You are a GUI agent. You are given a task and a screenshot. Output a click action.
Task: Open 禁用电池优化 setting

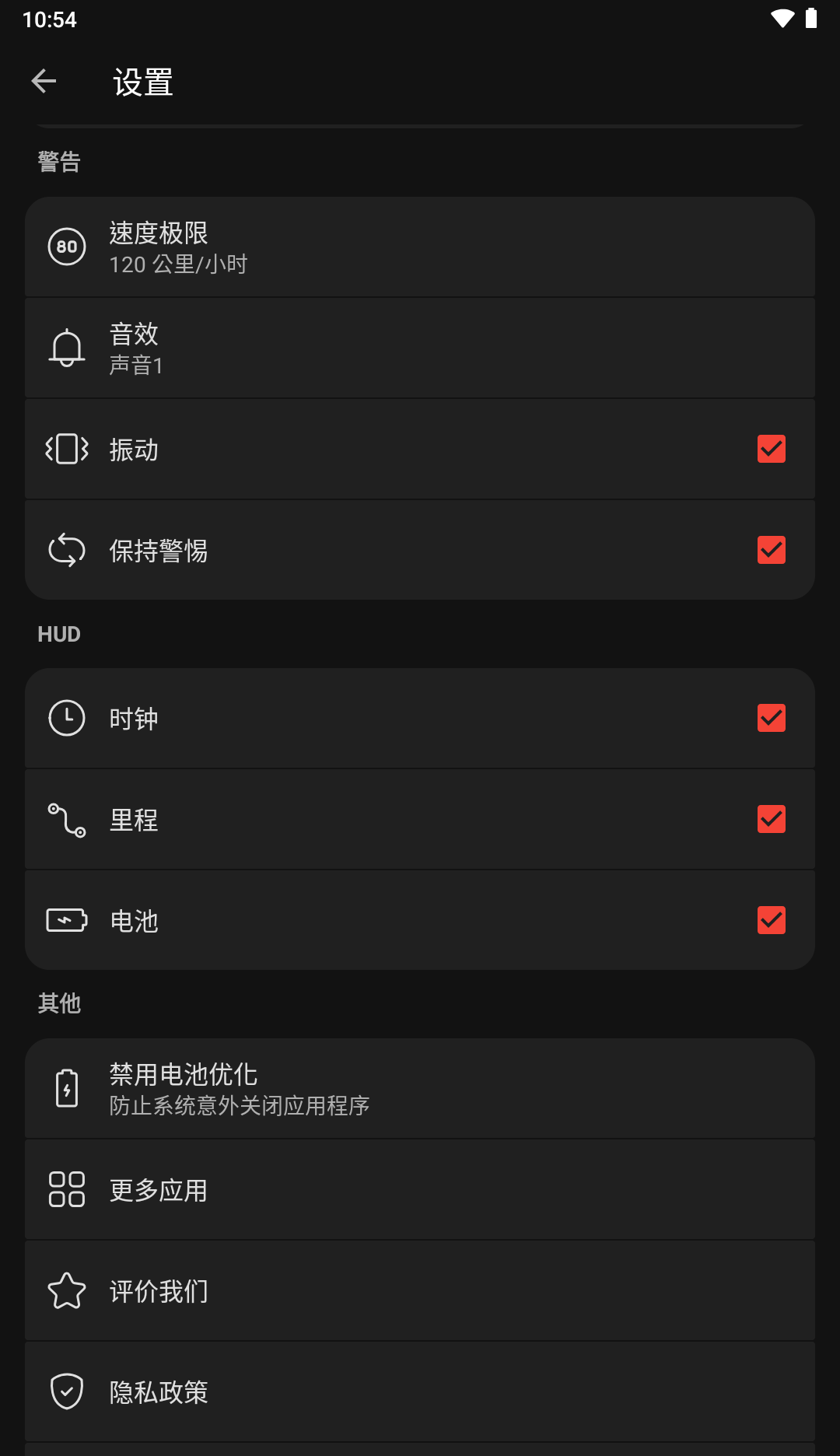420,1089
